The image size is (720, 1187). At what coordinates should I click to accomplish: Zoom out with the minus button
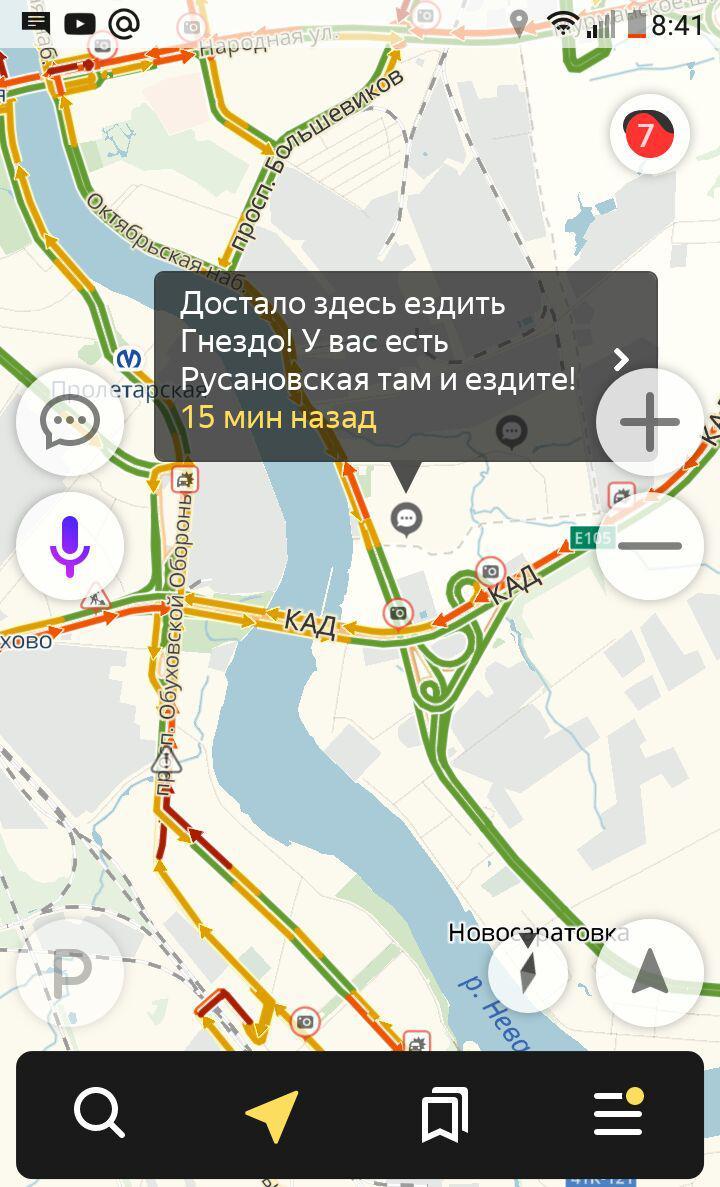(649, 546)
